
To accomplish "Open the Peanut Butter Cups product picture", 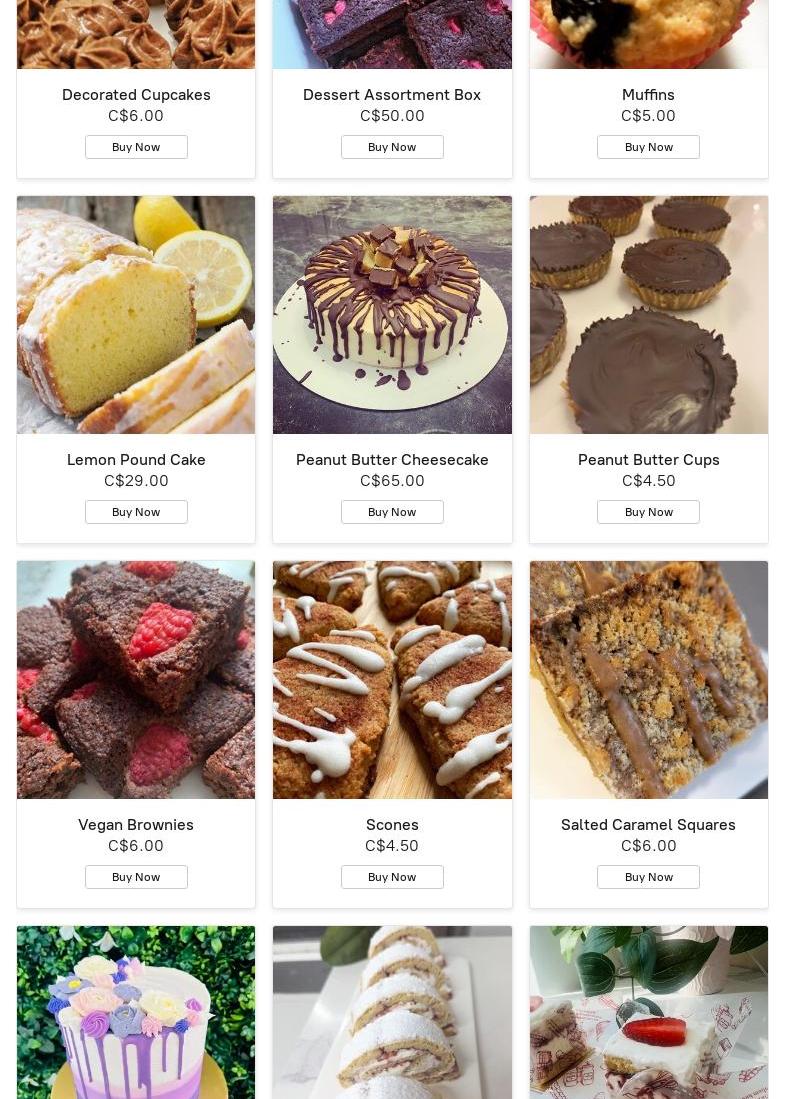I will [x=648, y=315].
